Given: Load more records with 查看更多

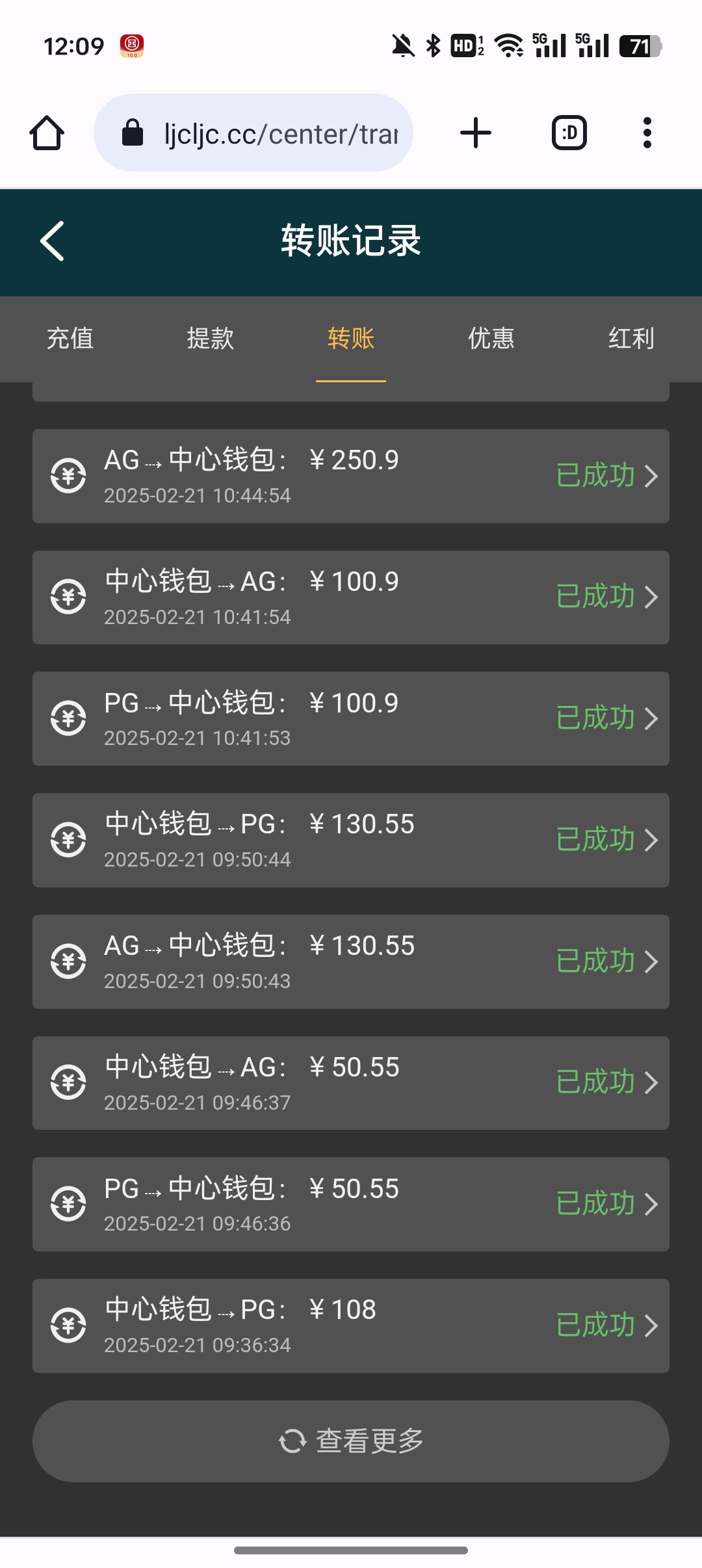Looking at the screenshot, I should [x=351, y=1441].
